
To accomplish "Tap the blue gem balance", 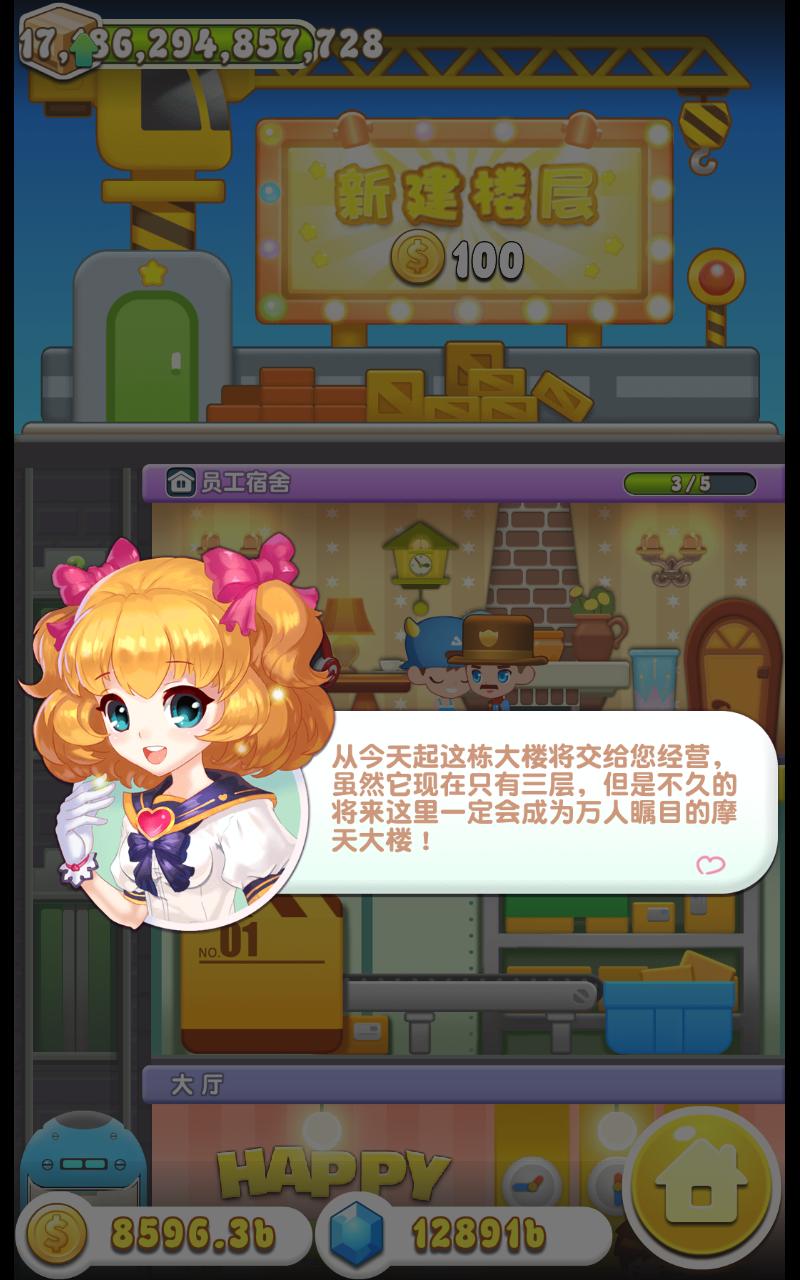I will [x=465, y=1236].
